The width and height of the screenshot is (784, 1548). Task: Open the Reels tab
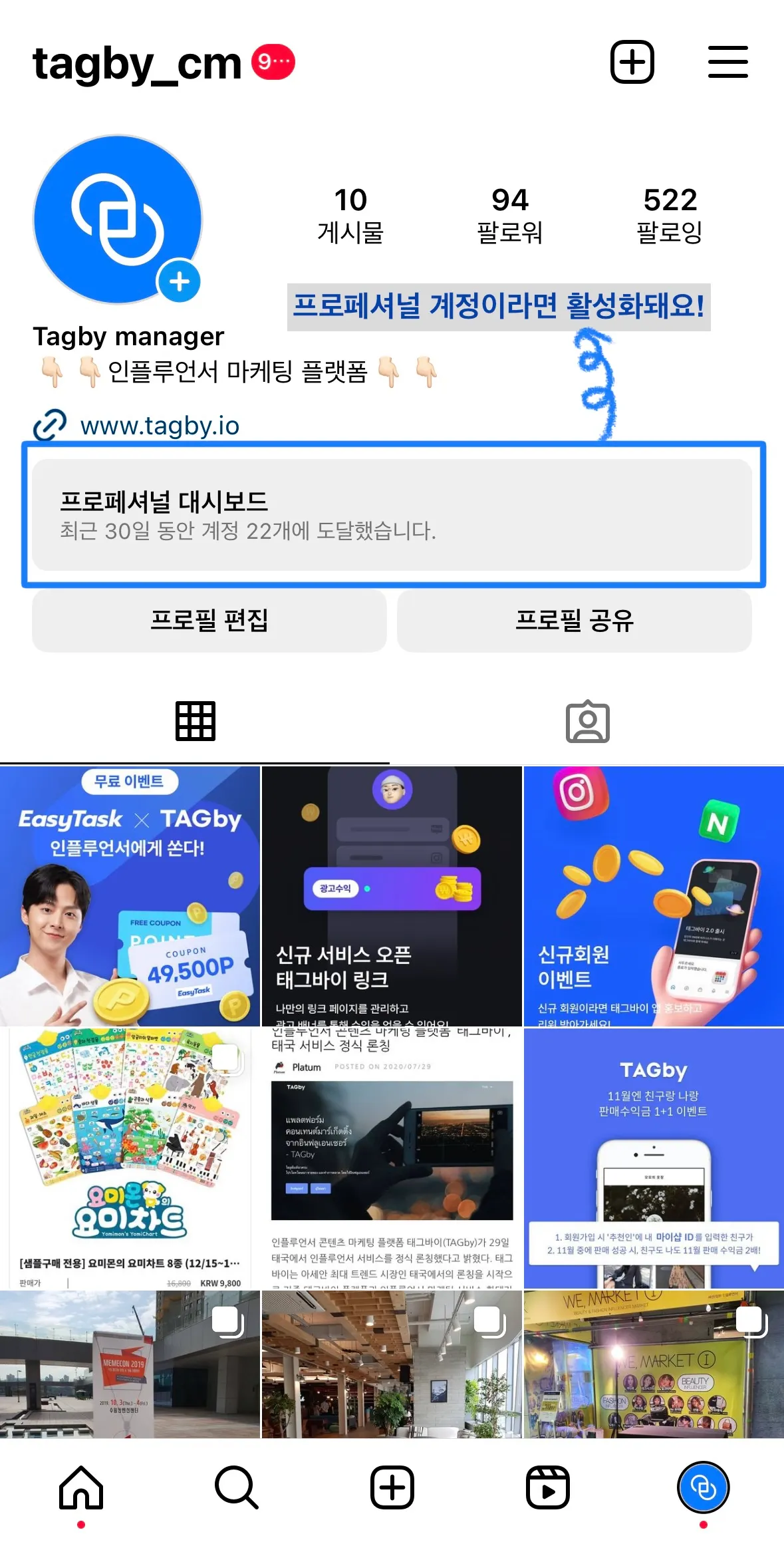(x=547, y=1487)
